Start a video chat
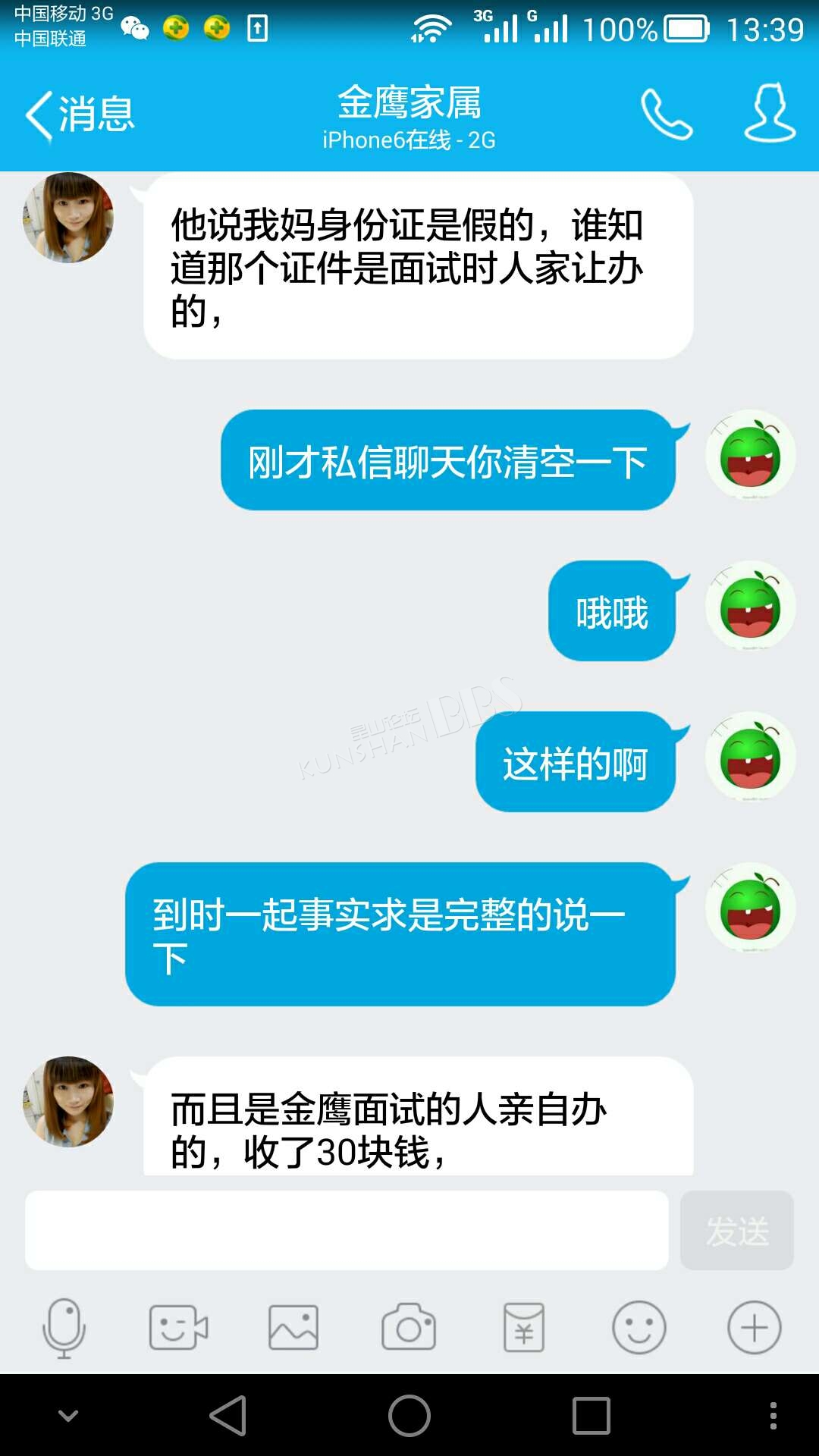This screenshot has width=819, height=1456. pyautogui.click(x=178, y=1328)
